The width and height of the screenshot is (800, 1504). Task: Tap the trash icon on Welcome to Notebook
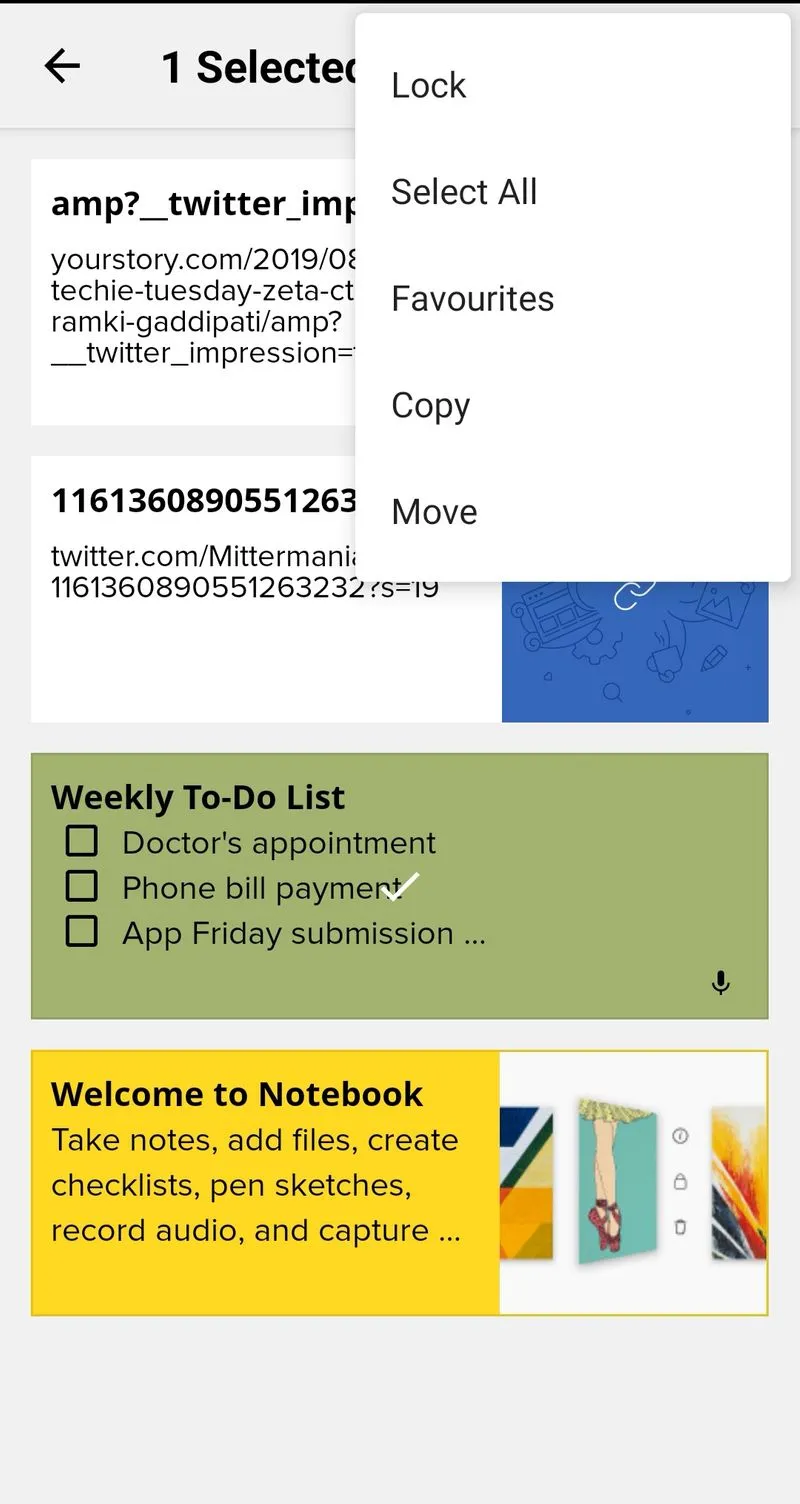tap(681, 1228)
